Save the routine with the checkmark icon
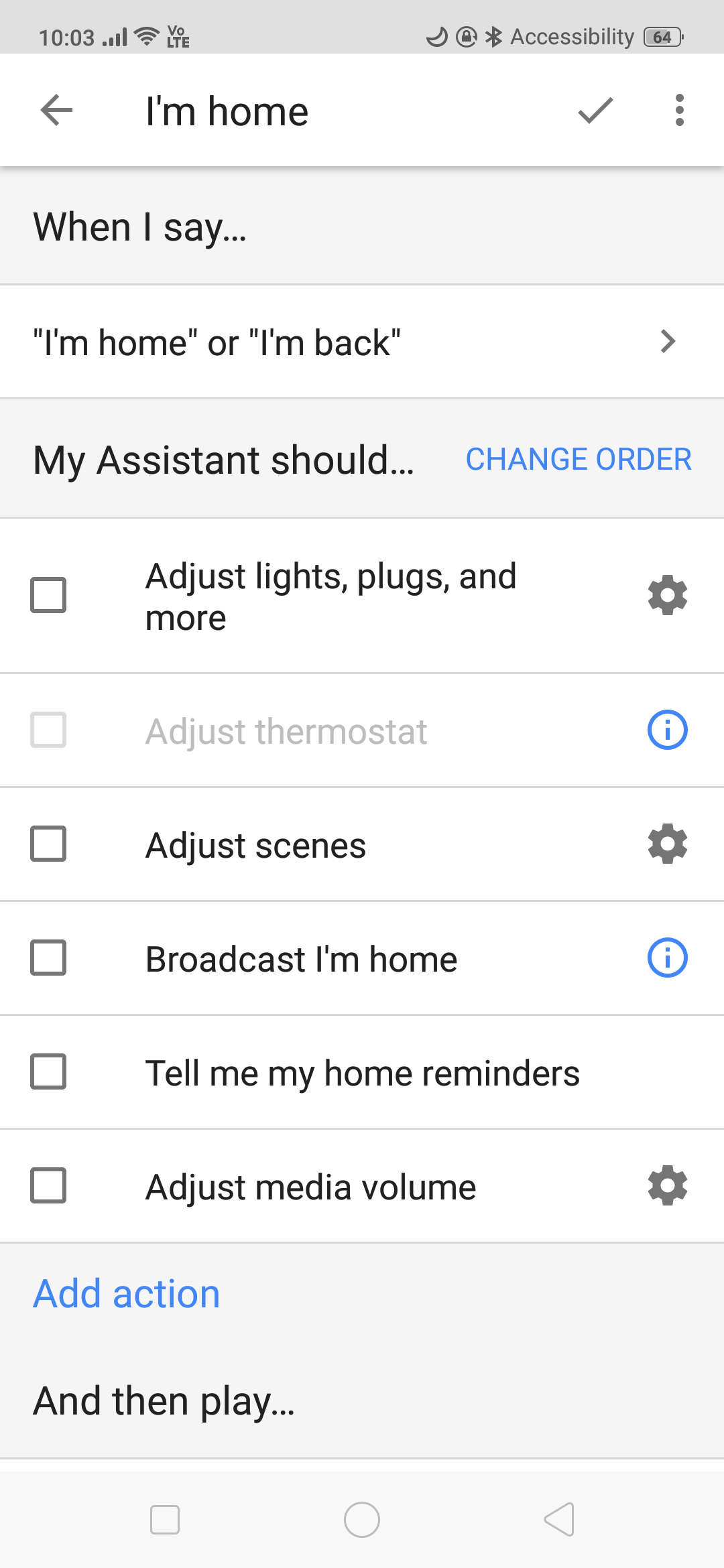 [595, 110]
